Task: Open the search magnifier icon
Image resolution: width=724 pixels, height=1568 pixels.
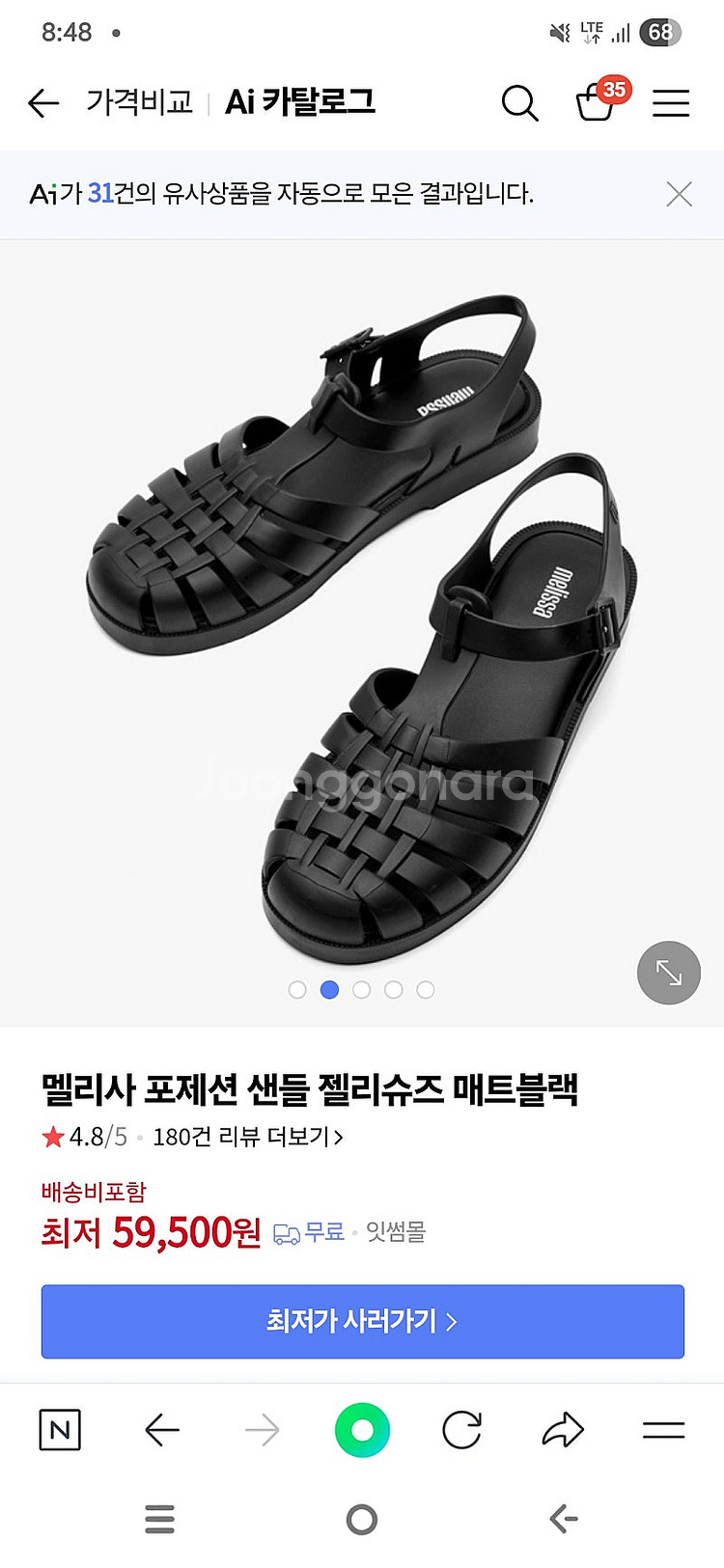Action: click(x=519, y=102)
